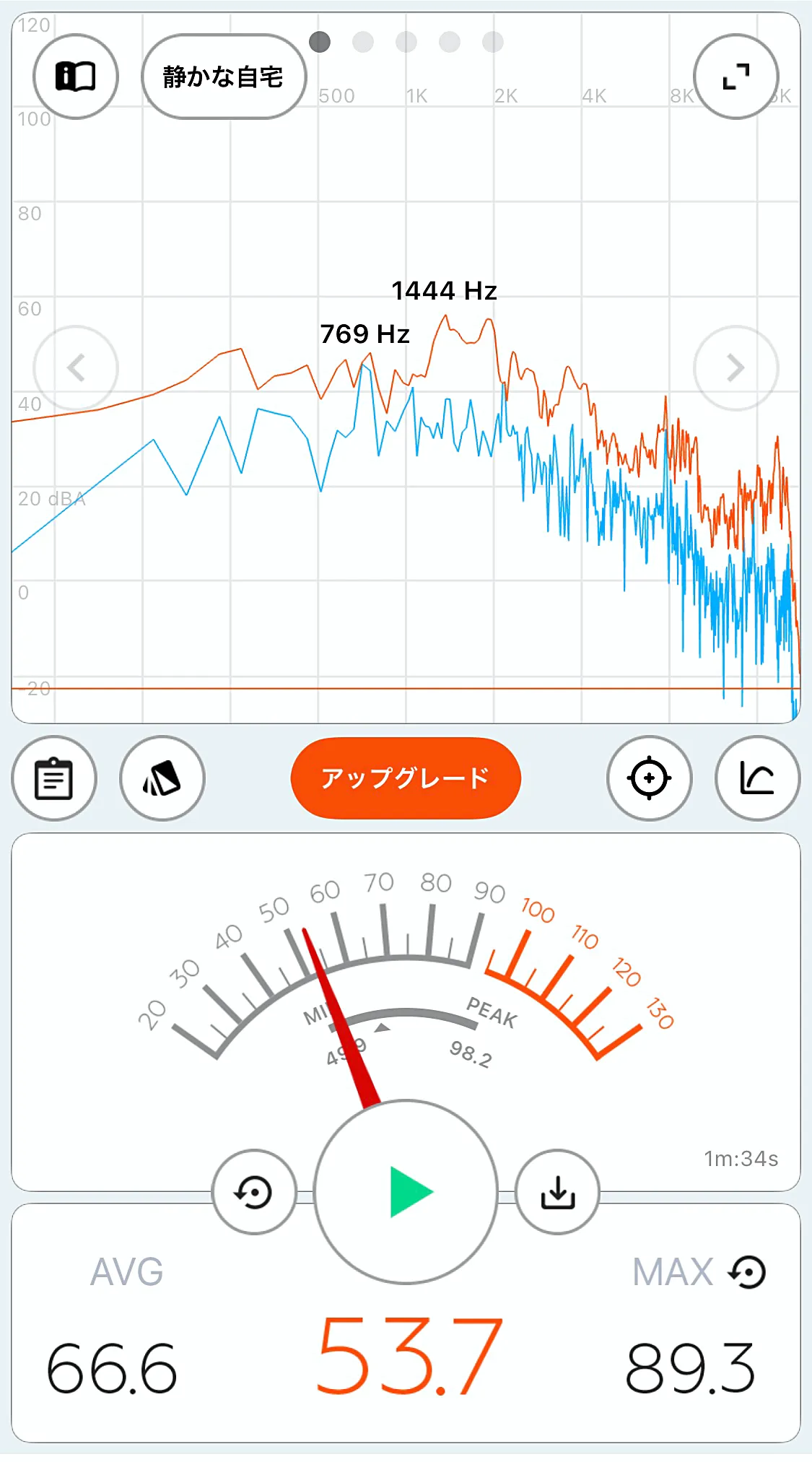Tap the 静かな自宅 label button
The image size is (812, 1462).
tap(224, 77)
